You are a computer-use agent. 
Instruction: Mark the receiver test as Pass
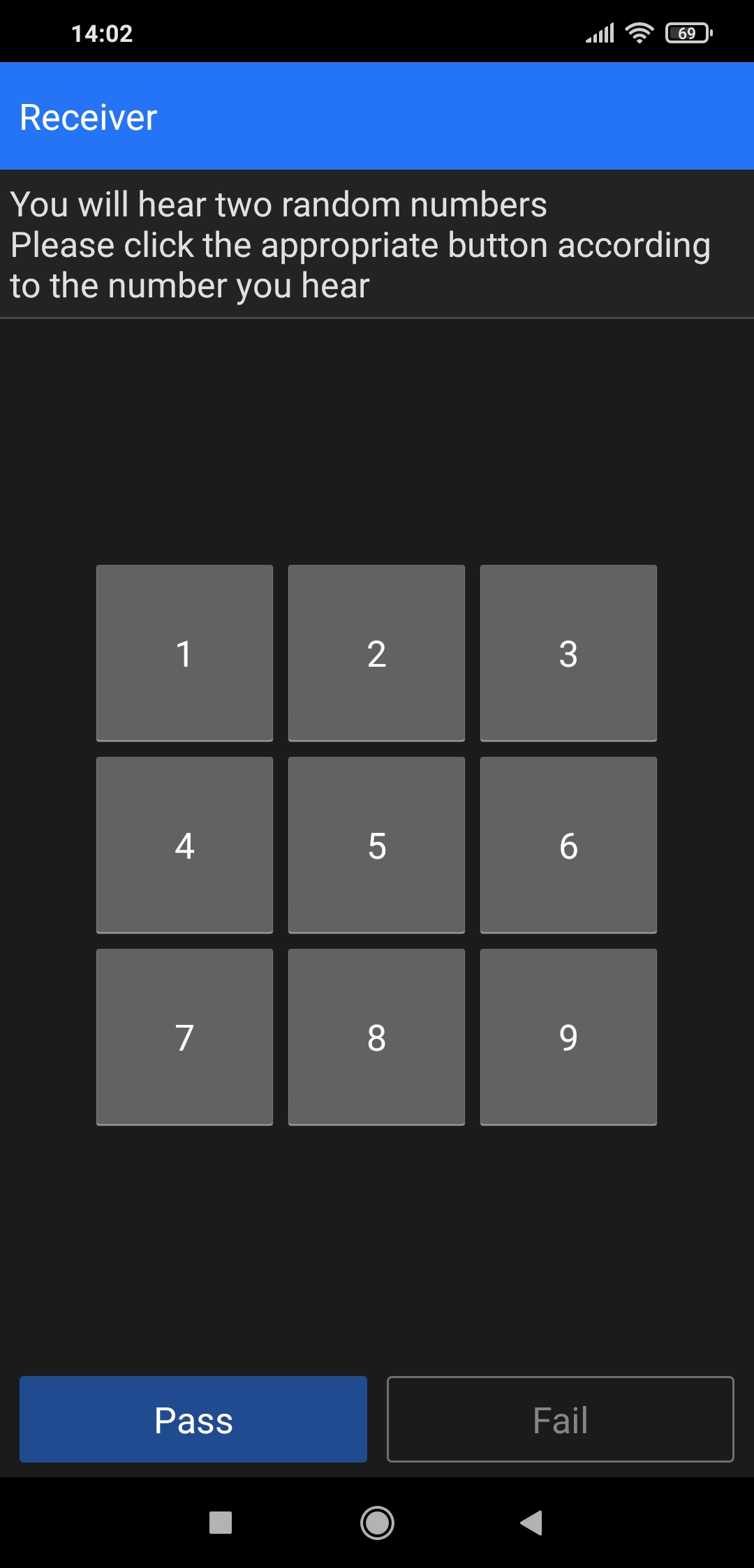tap(193, 1419)
